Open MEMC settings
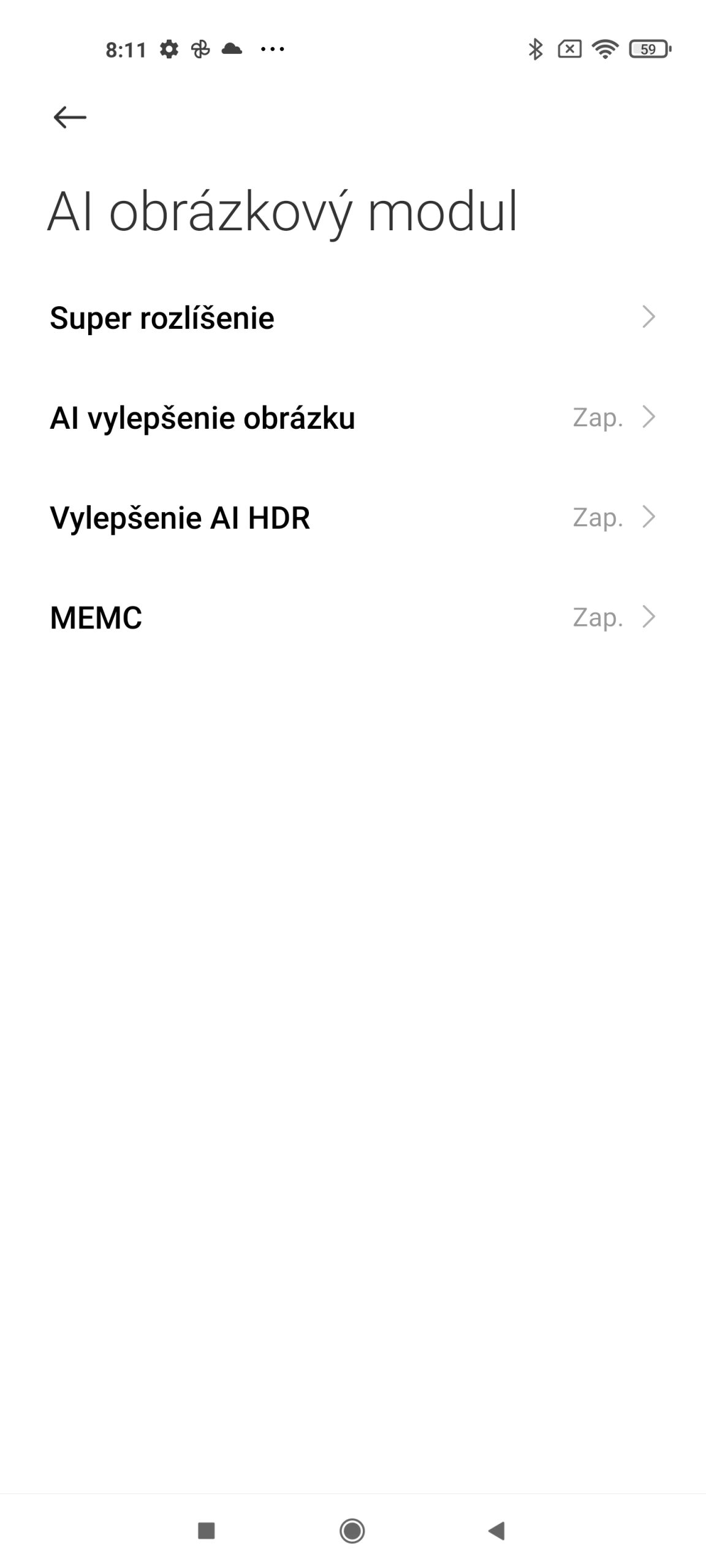The image size is (706, 1568). [x=353, y=617]
